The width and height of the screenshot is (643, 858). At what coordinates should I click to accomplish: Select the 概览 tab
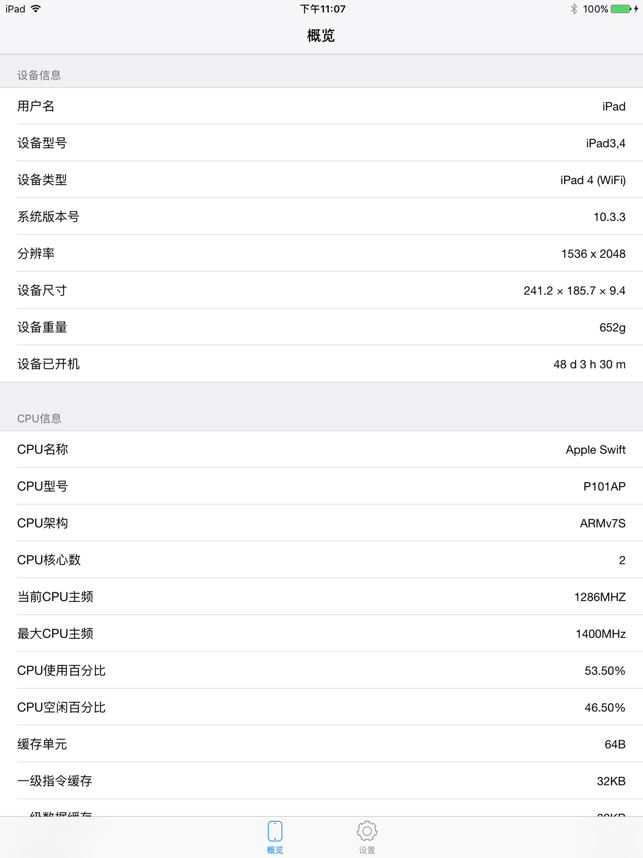pyautogui.click(x=275, y=836)
